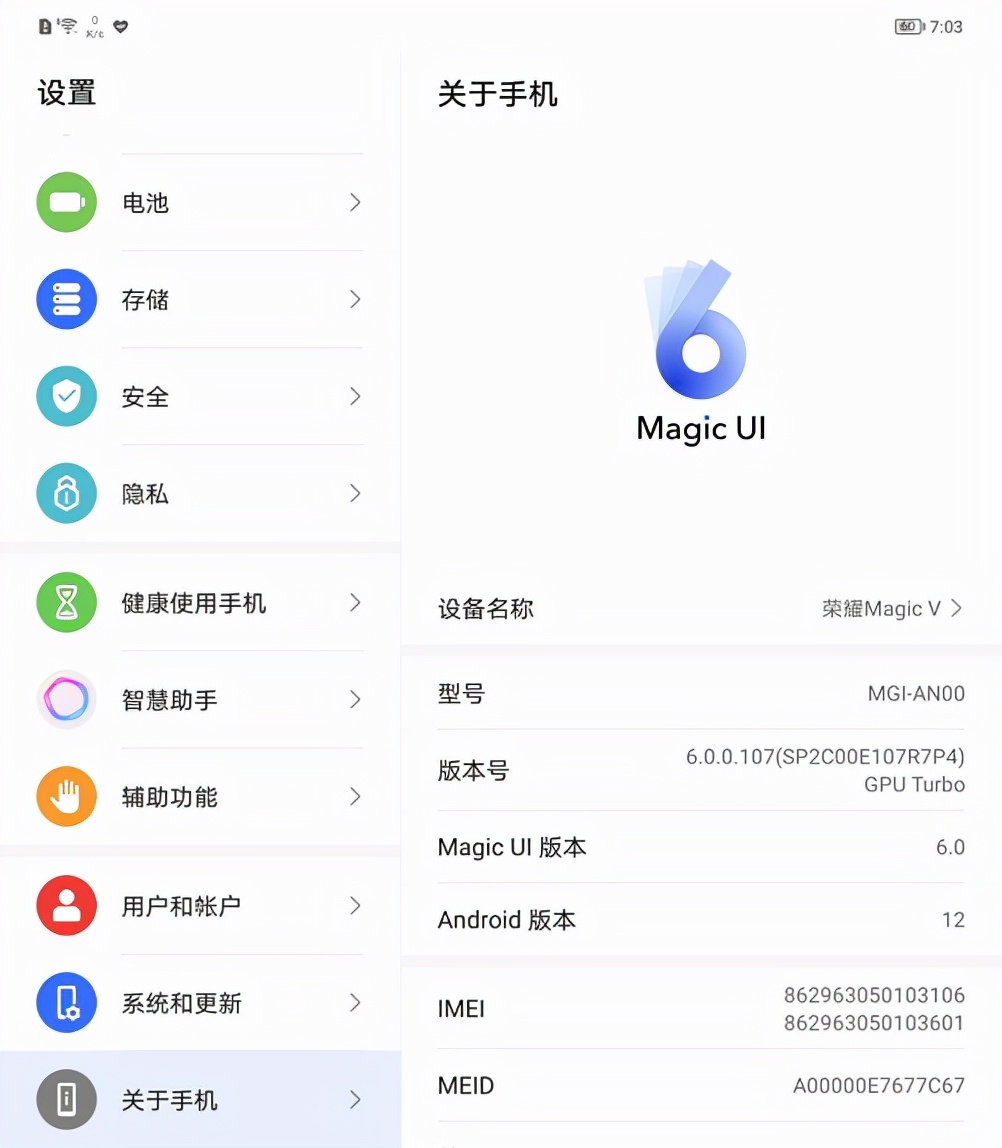
Task: Click the Magic UI 版本 row
Action: click(700, 847)
